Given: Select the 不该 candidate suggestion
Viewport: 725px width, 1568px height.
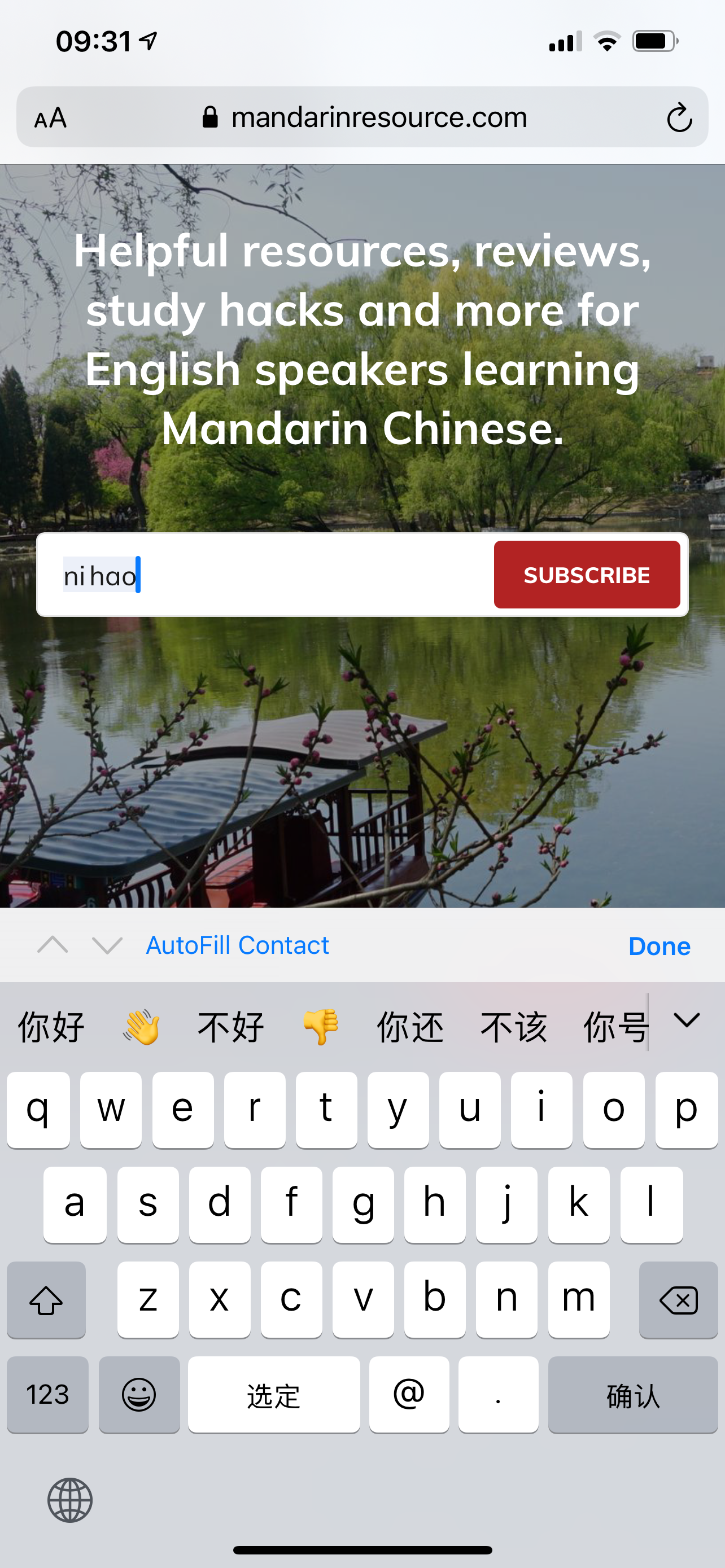Looking at the screenshot, I should point(514,1027).
